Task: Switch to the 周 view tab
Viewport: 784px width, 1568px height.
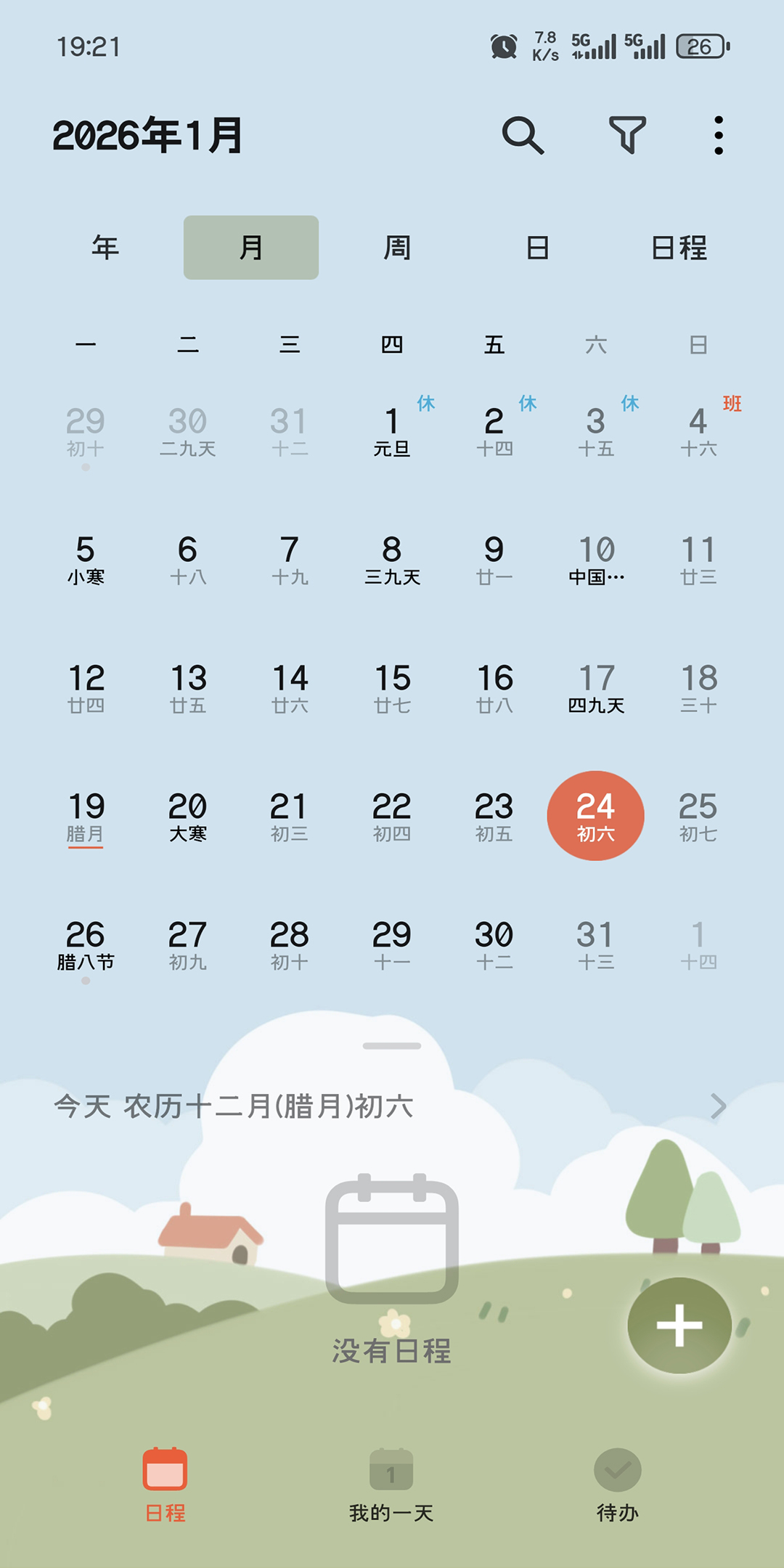Action: (396, 248)
